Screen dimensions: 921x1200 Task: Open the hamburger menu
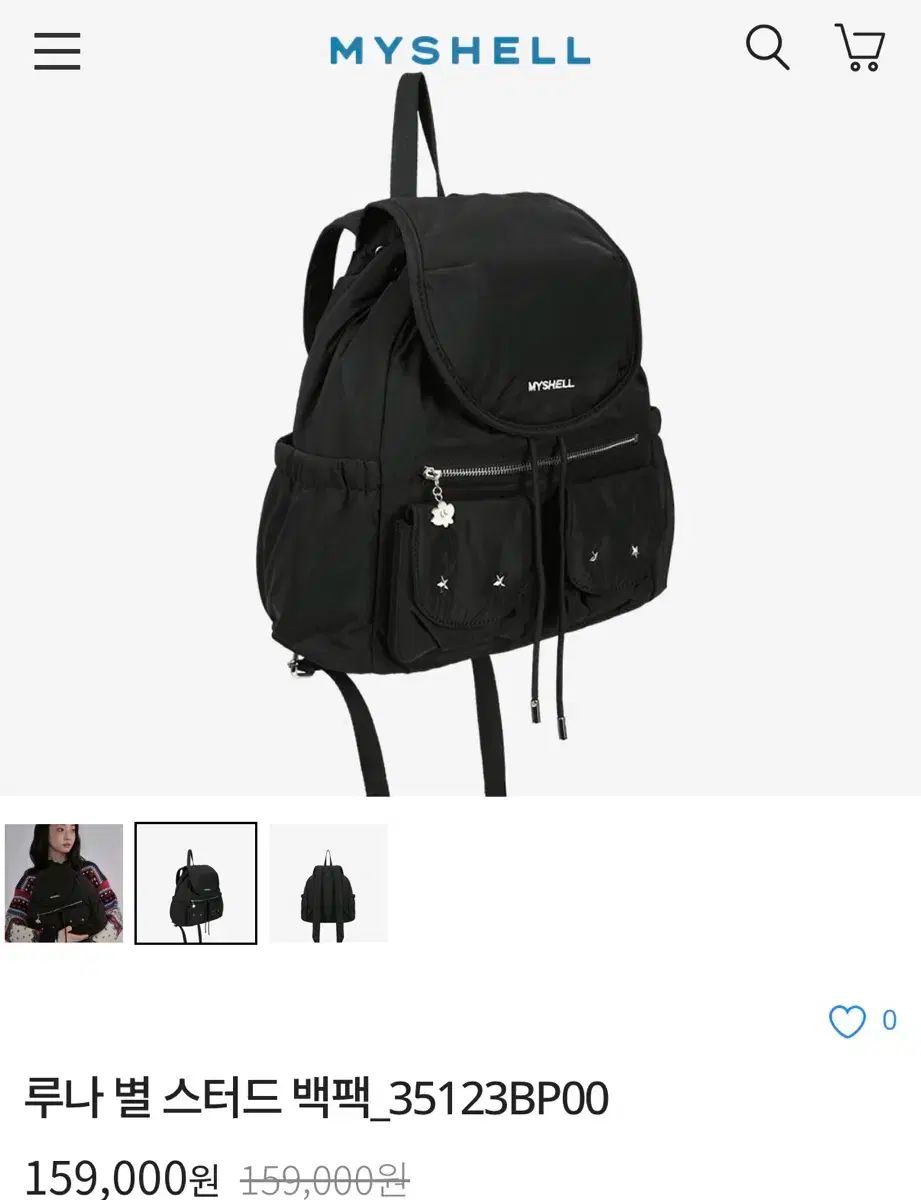(x=57, y=50)
